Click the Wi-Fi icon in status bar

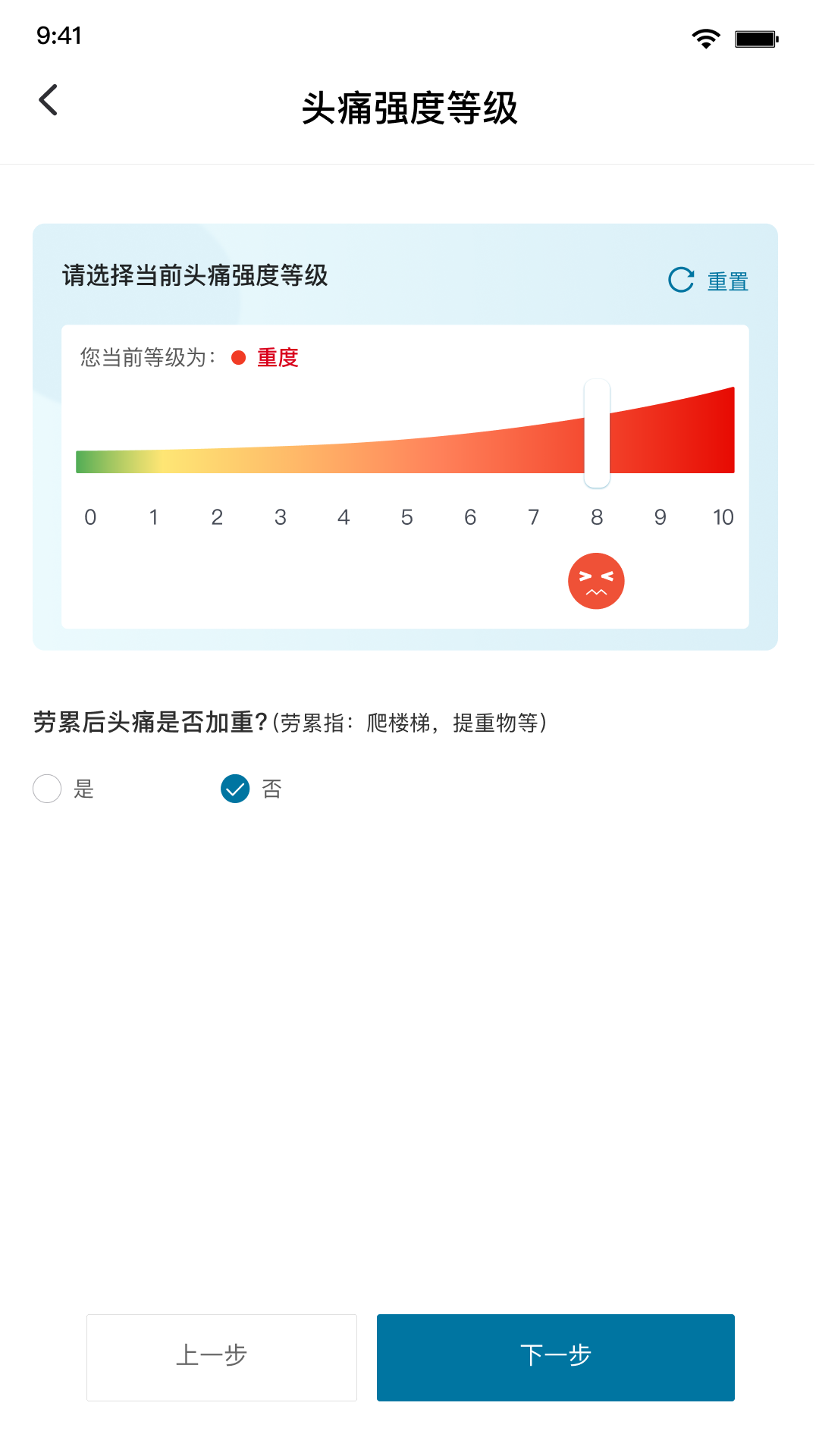(706, 37)
